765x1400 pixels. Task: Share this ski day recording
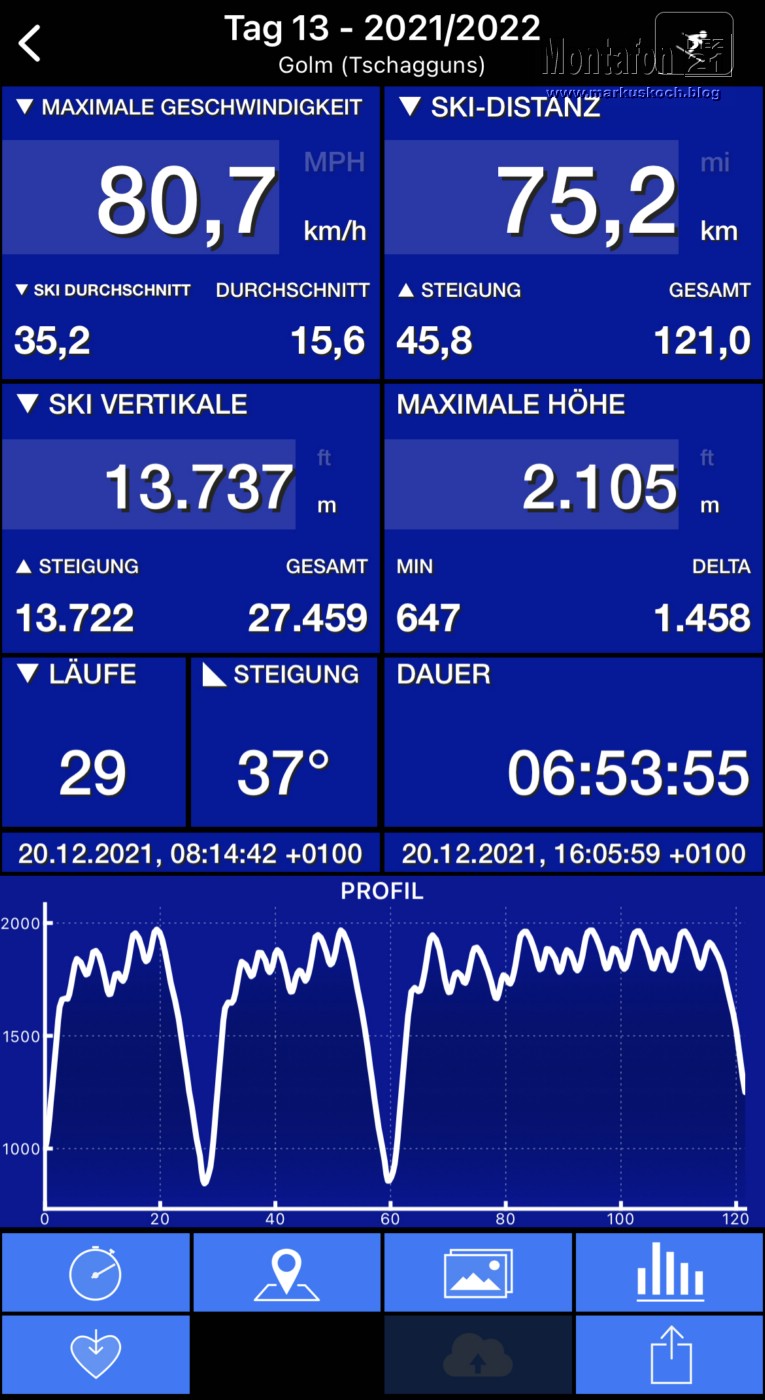point(669,1355)
